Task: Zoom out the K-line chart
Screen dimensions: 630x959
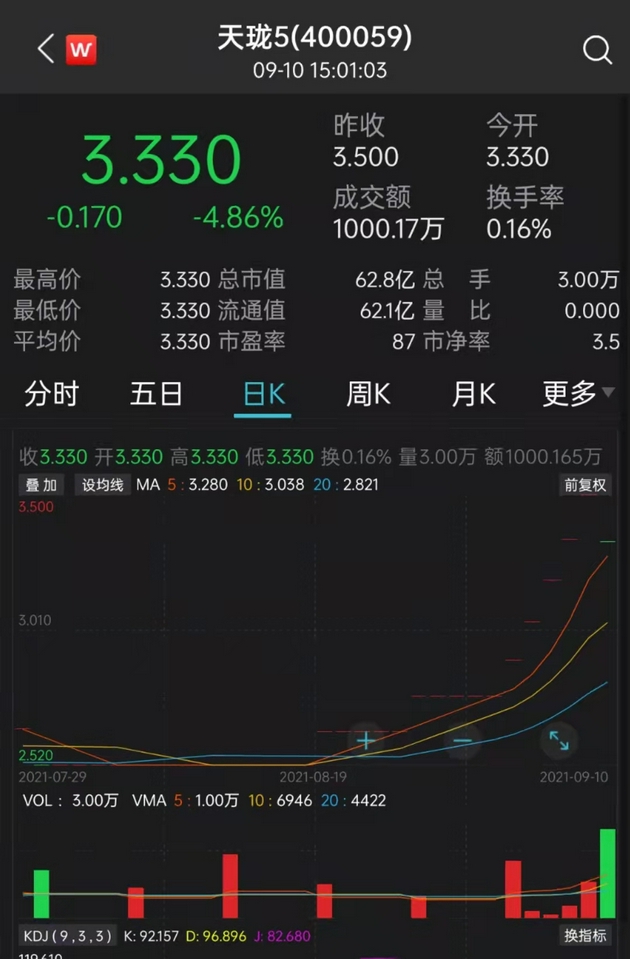Action: (462, 741)
